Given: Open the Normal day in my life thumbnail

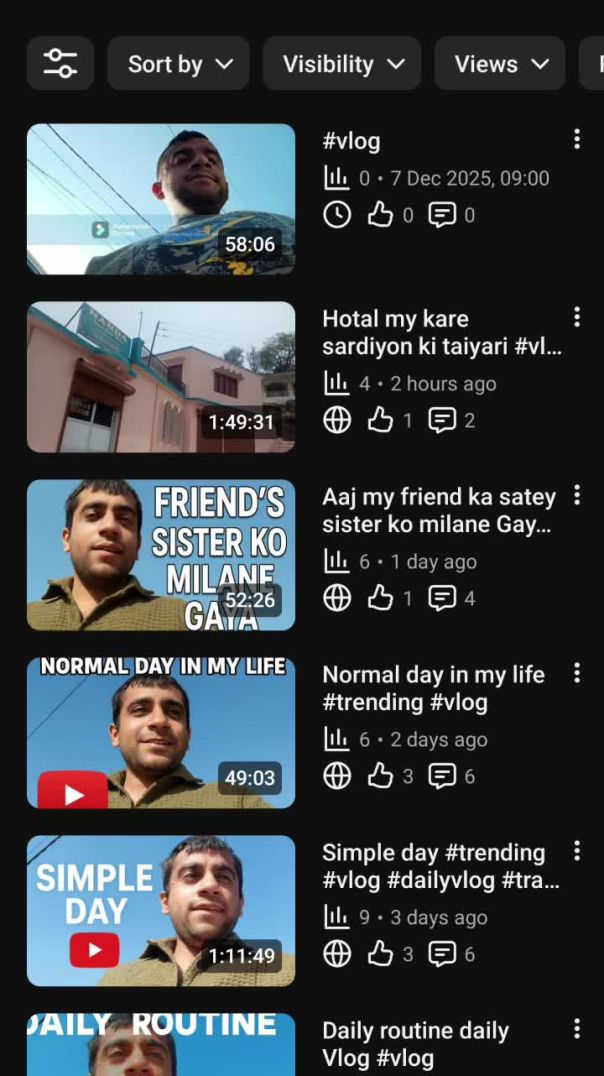Looking at the screenshot, I should pyautogui.click(x=161, y=733).
